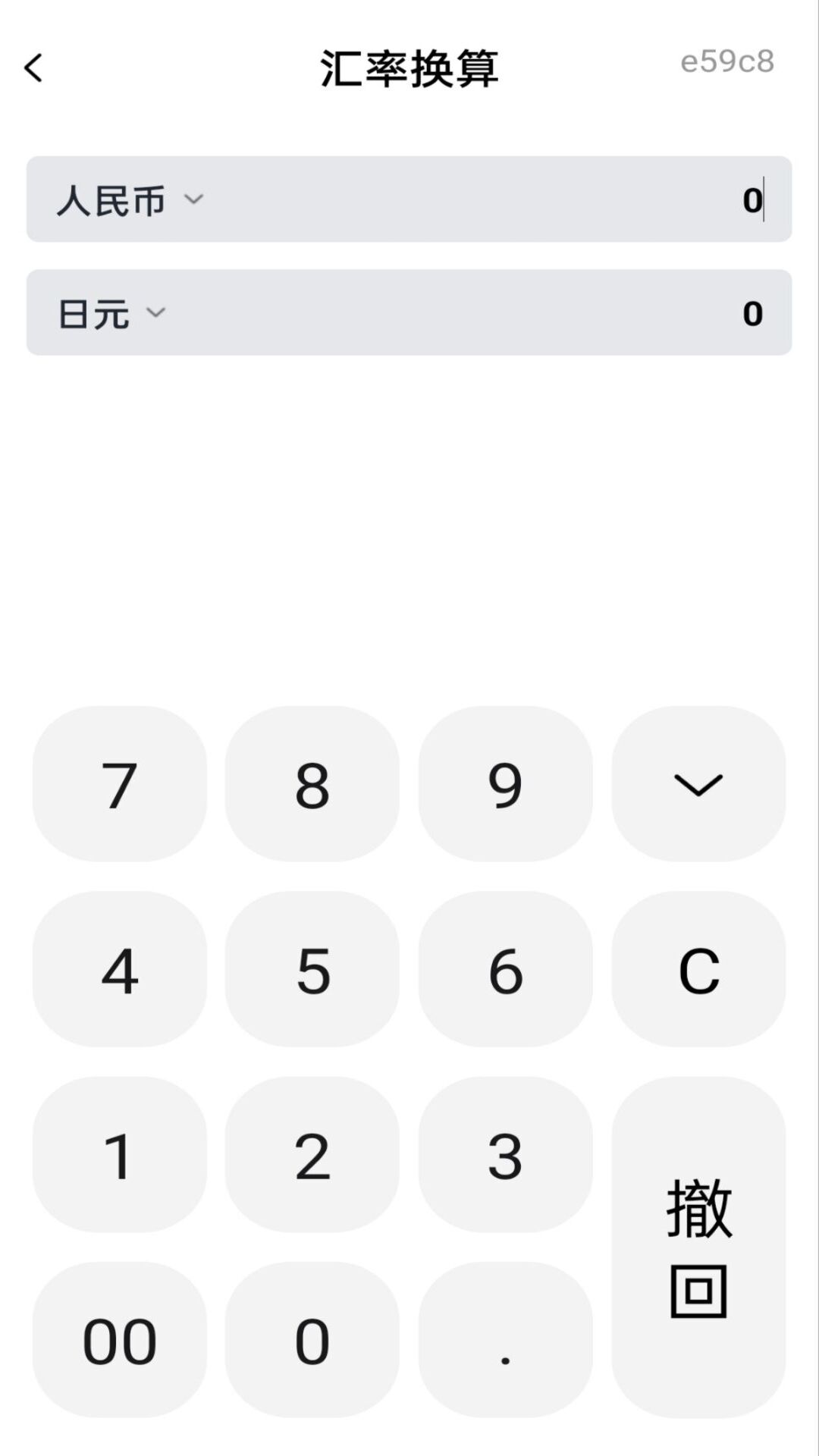Tap the 撤回 undo key
The height and width of the screenshot is (1456, 819).
(x=698, y=1247)
